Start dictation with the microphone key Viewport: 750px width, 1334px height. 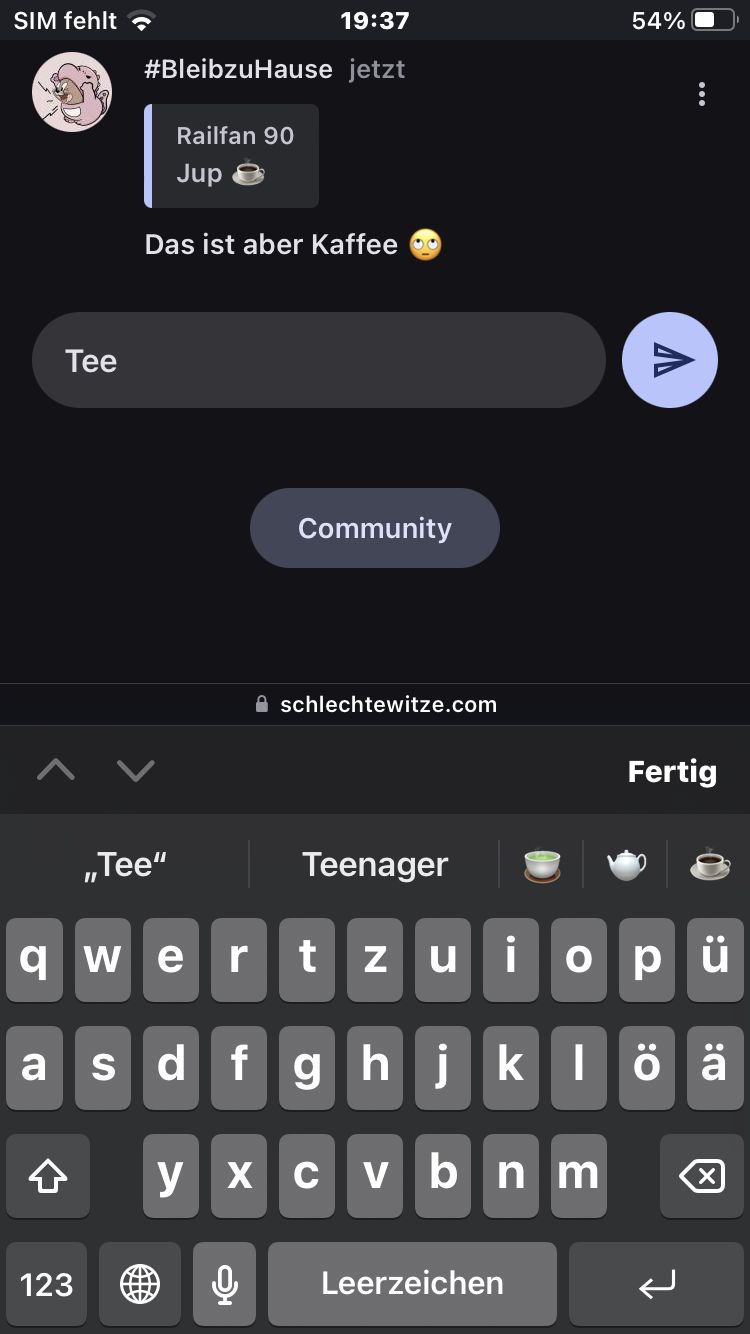click(224, 1284)
